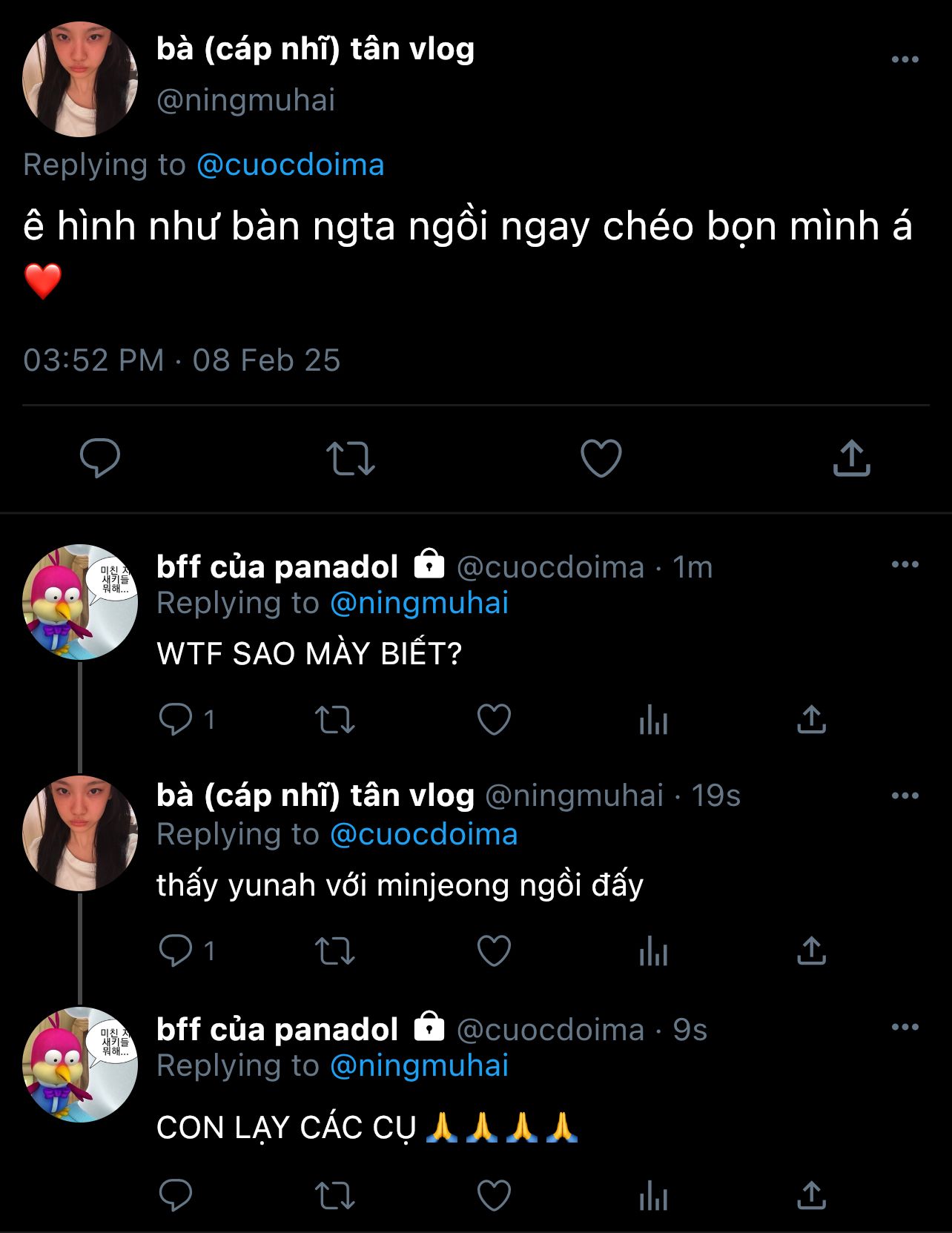Image resolution: width=952 pixels, height=1233 pixels.
Task: Like the 'WTF SAO MÀY BIẾT?' reply
Action: 494,719
